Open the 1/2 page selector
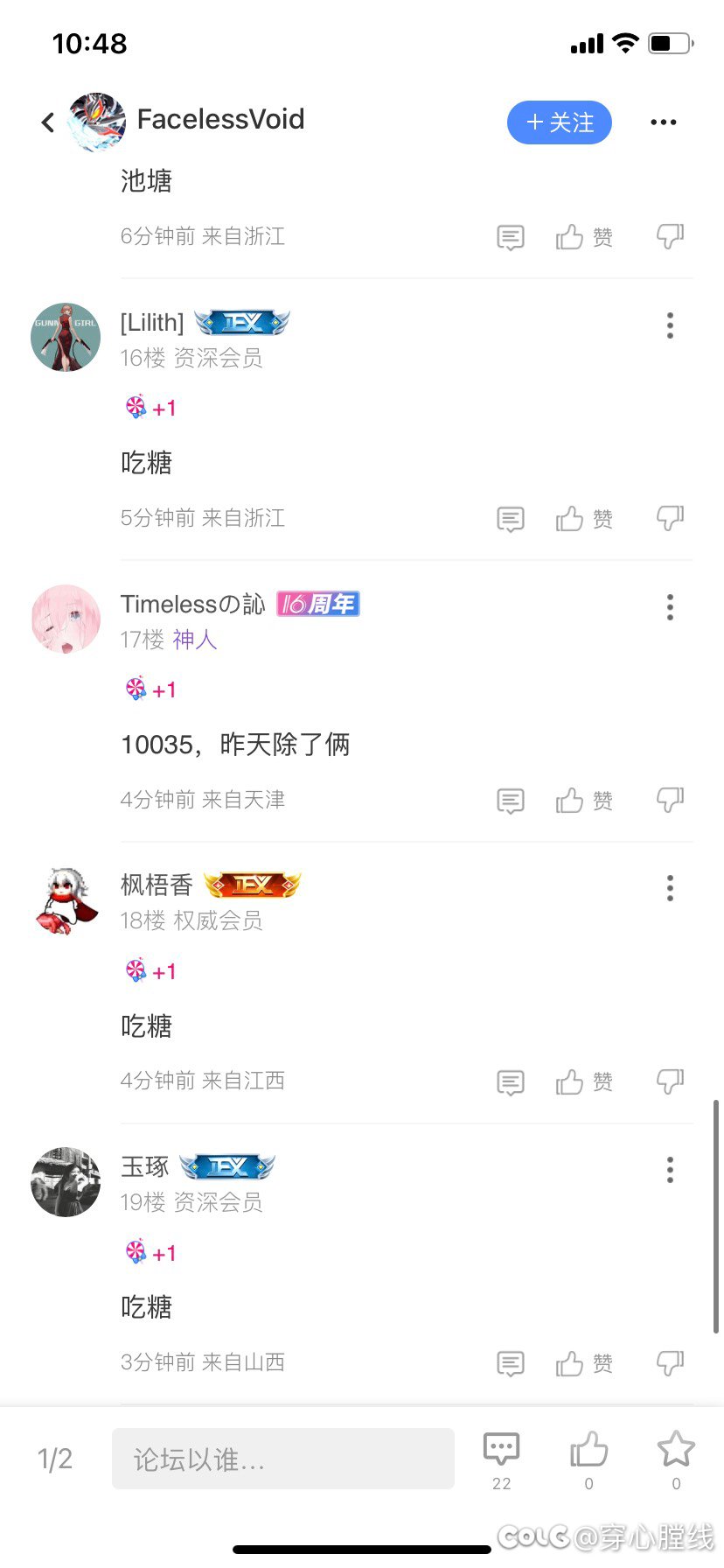 54,1459
